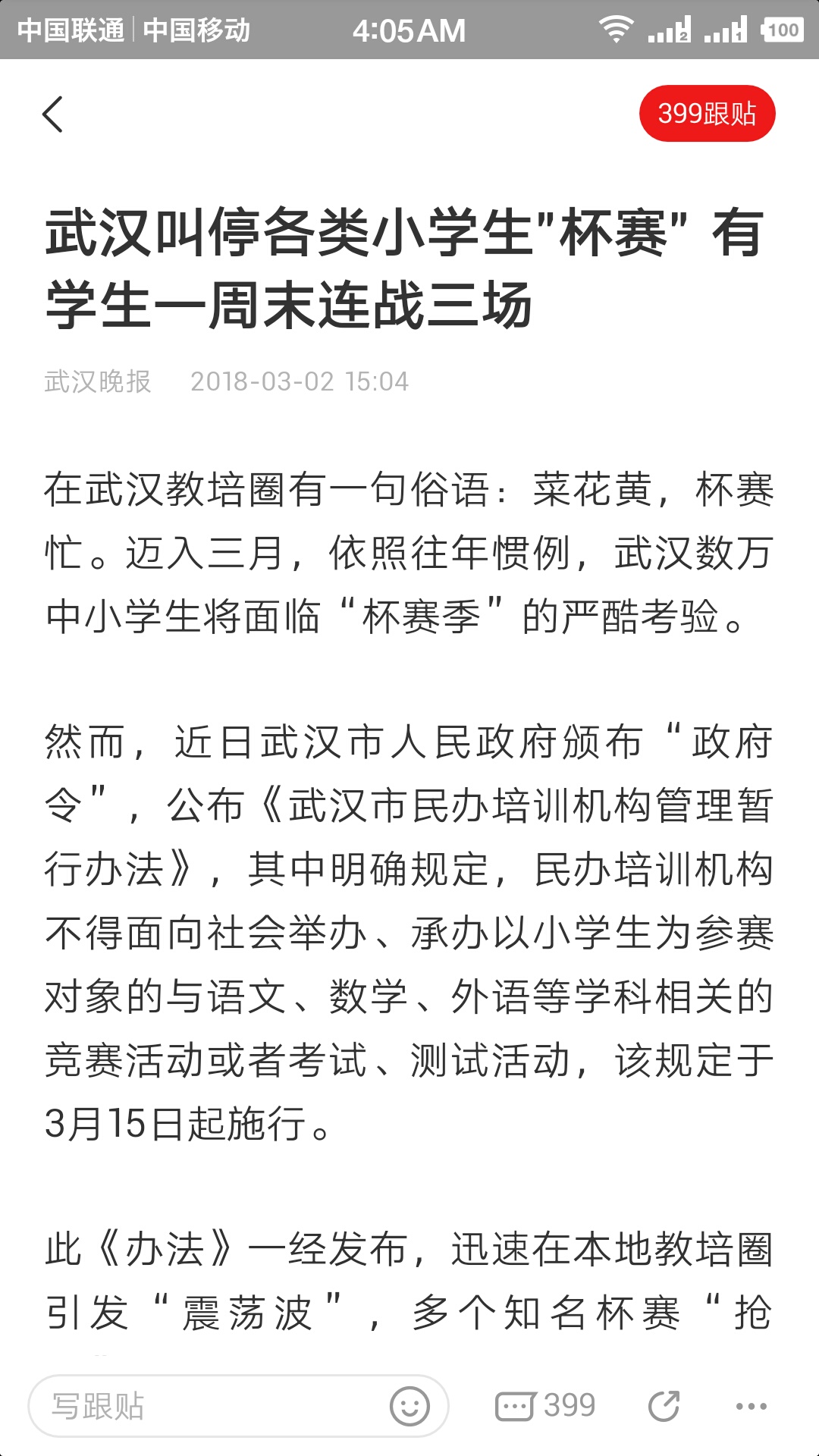
Task: Share this article
Action: pyautogui.click(x=664, y=1406)
